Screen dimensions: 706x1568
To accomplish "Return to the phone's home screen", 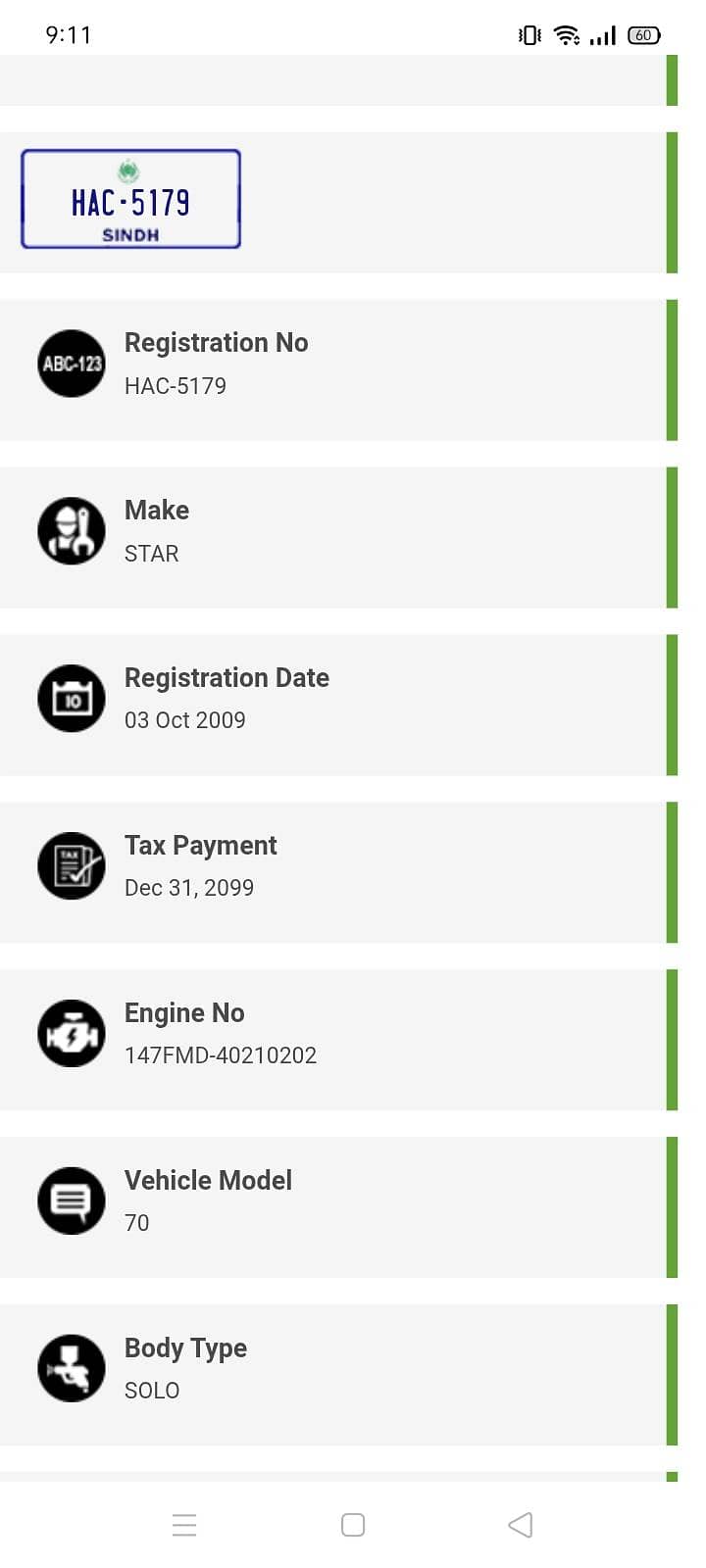I will 353,1525.
